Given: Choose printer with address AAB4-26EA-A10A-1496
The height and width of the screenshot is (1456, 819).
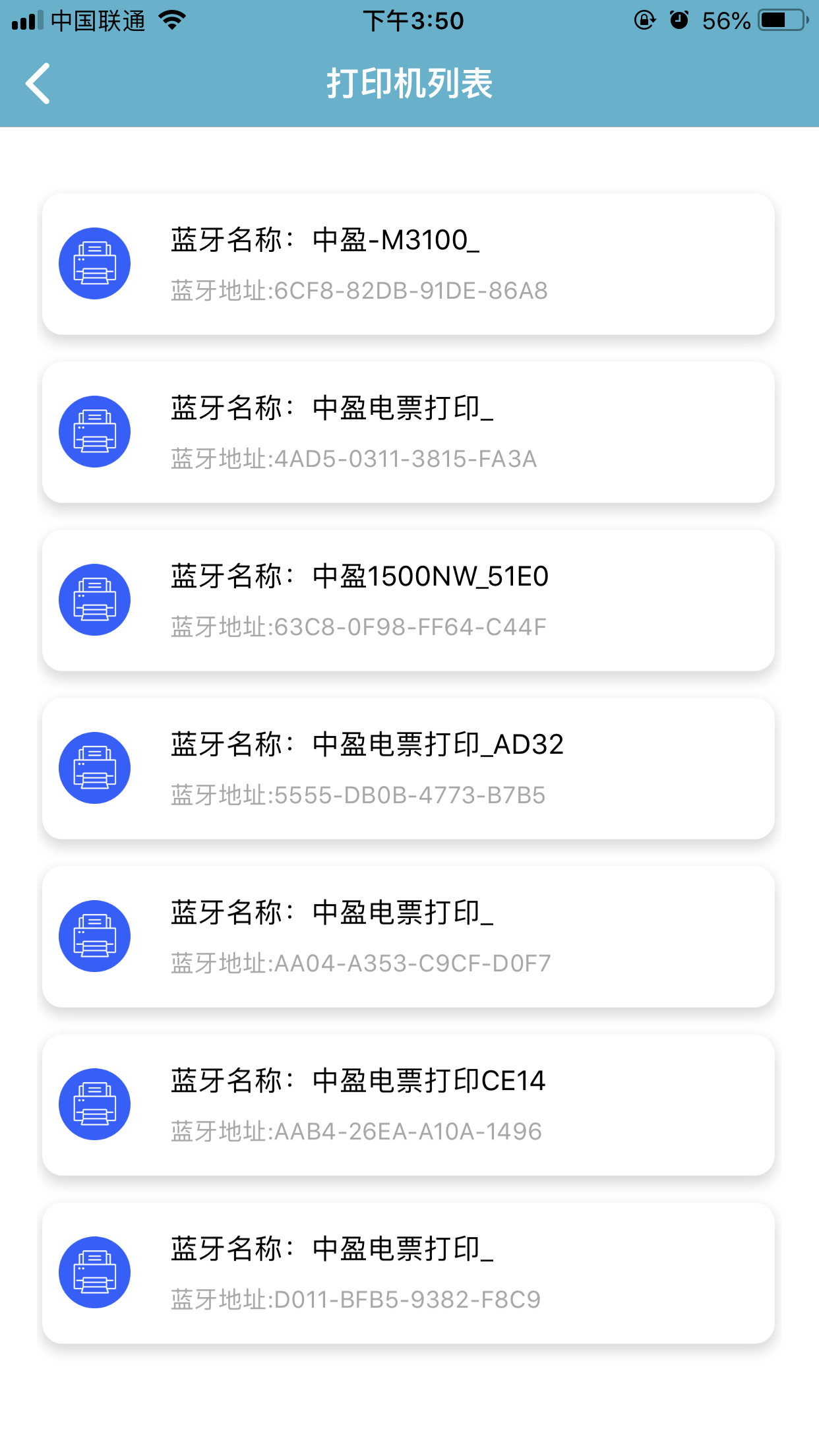Looking at the screenshot, I should tap(409, 1103).
